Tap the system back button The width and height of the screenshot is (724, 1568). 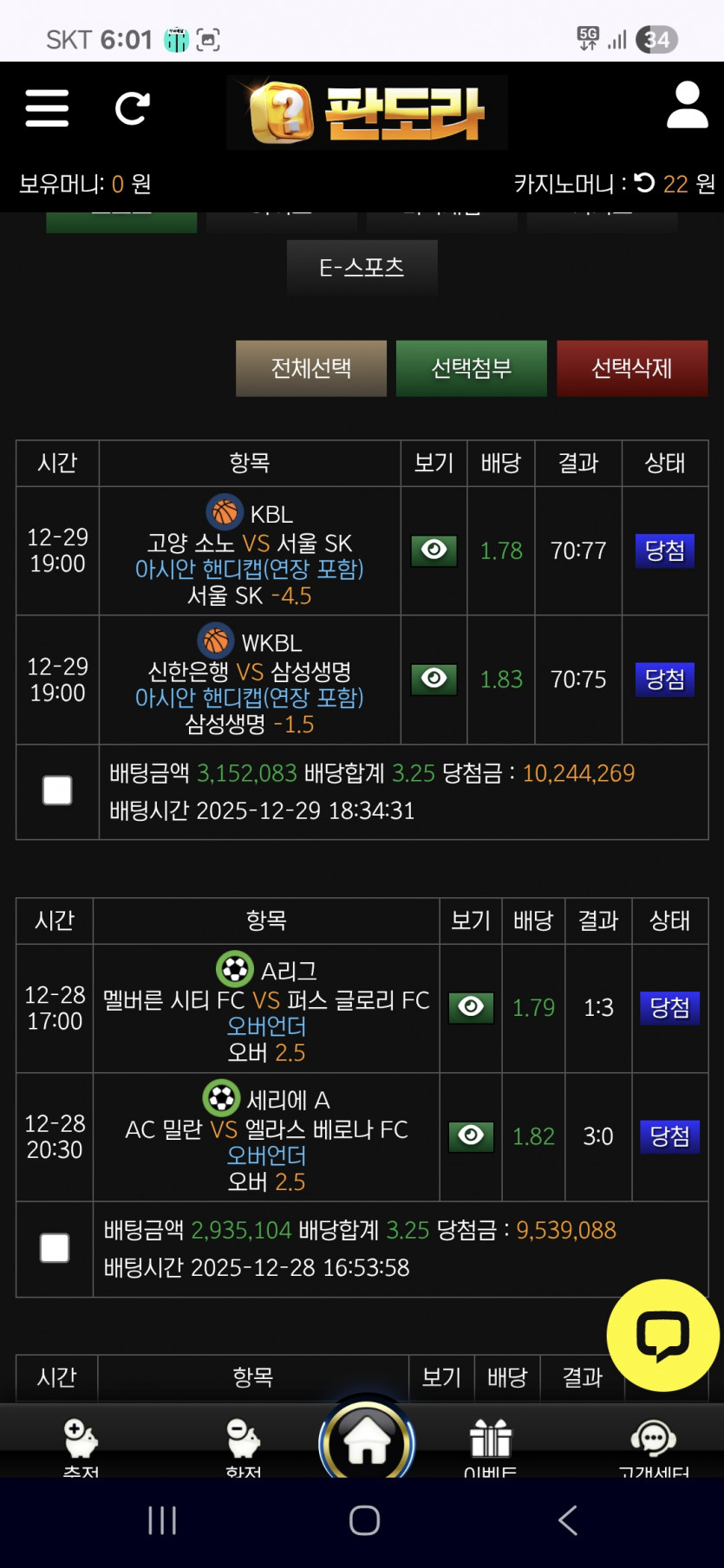point(568,1520)
